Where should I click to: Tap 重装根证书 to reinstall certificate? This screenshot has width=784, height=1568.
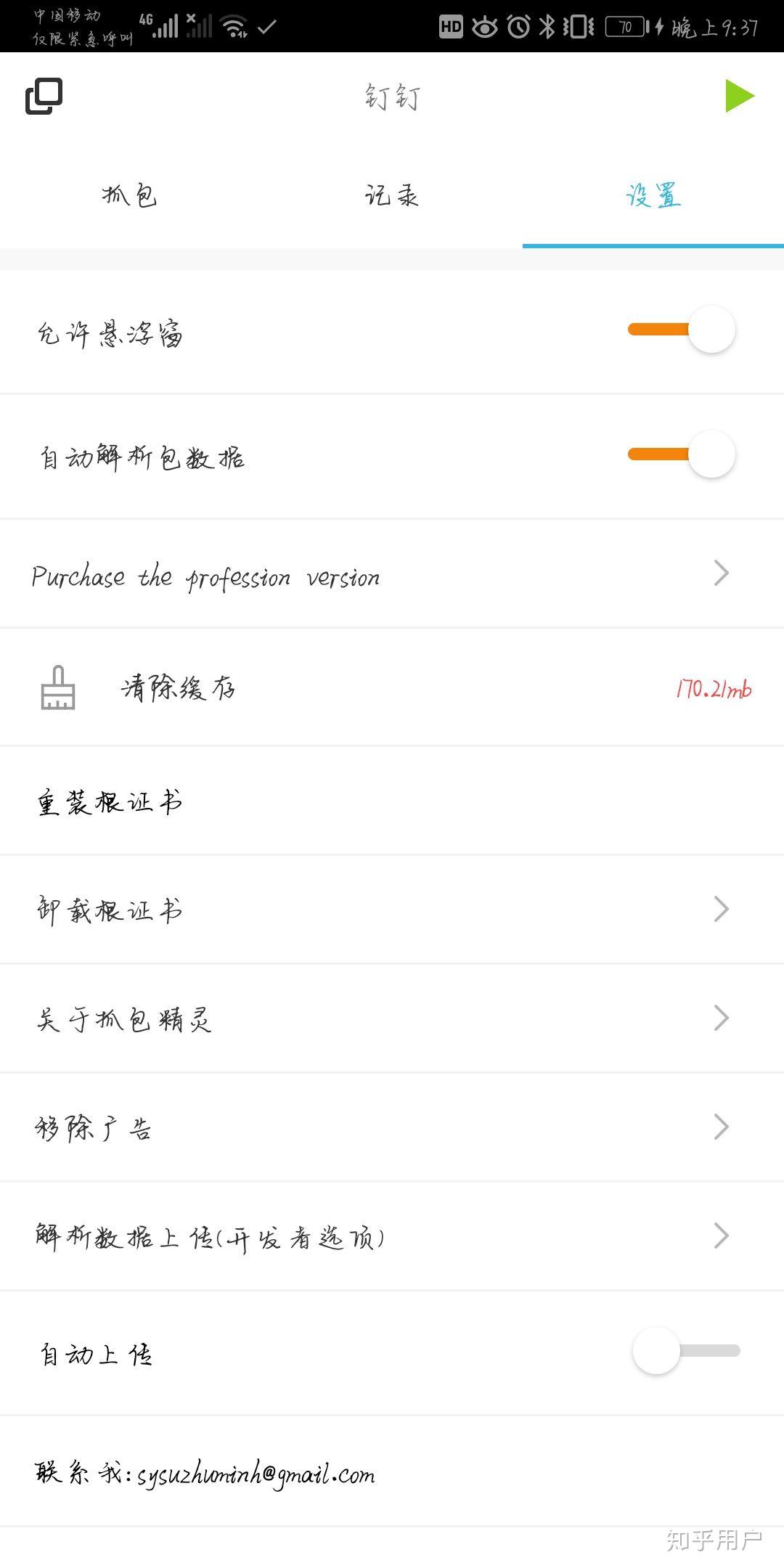pyautogui.click(x=392, y=801)
